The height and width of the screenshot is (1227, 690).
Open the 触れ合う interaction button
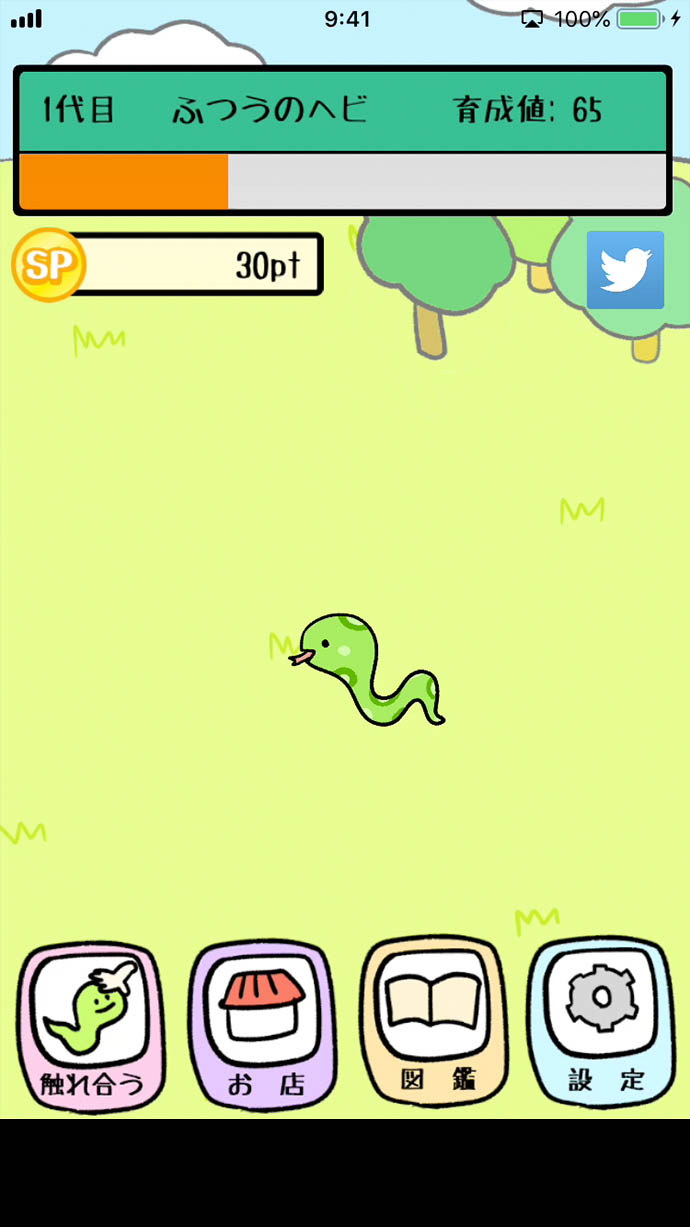point(90,1025)
